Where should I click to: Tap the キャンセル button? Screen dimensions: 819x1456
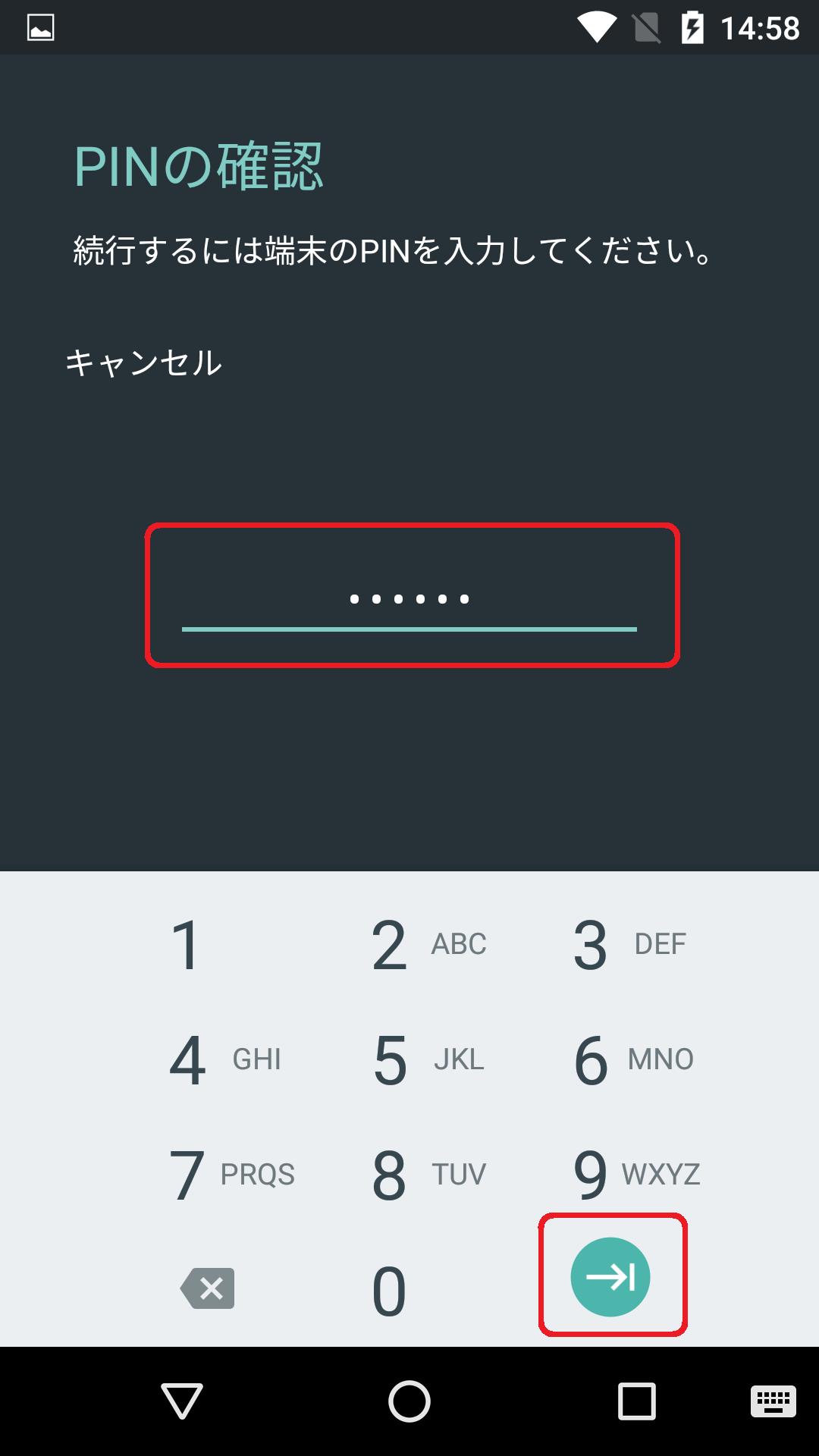[x=144, y=362]
